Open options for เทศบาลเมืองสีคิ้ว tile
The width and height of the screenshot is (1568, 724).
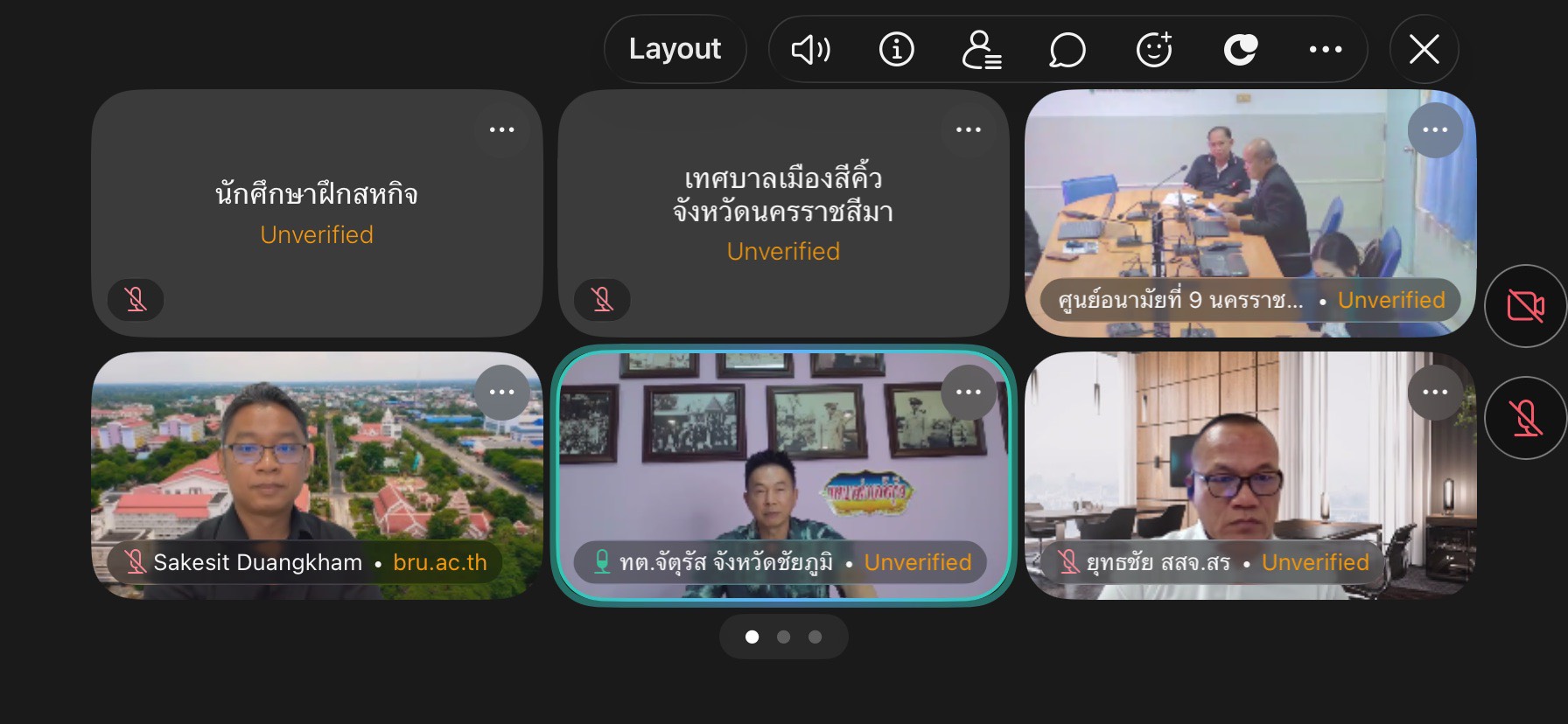pyautogui.click(x=968, y=130)
